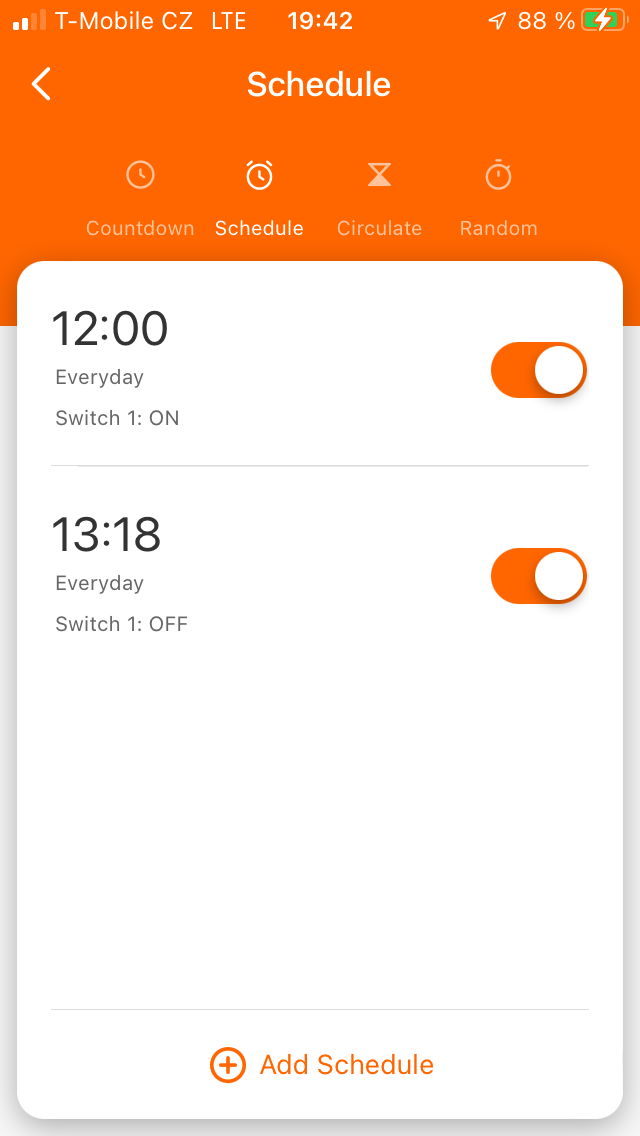Screen dimensions: 640x1136
Task: Select the Schedule tab
Action: [259, 198]
